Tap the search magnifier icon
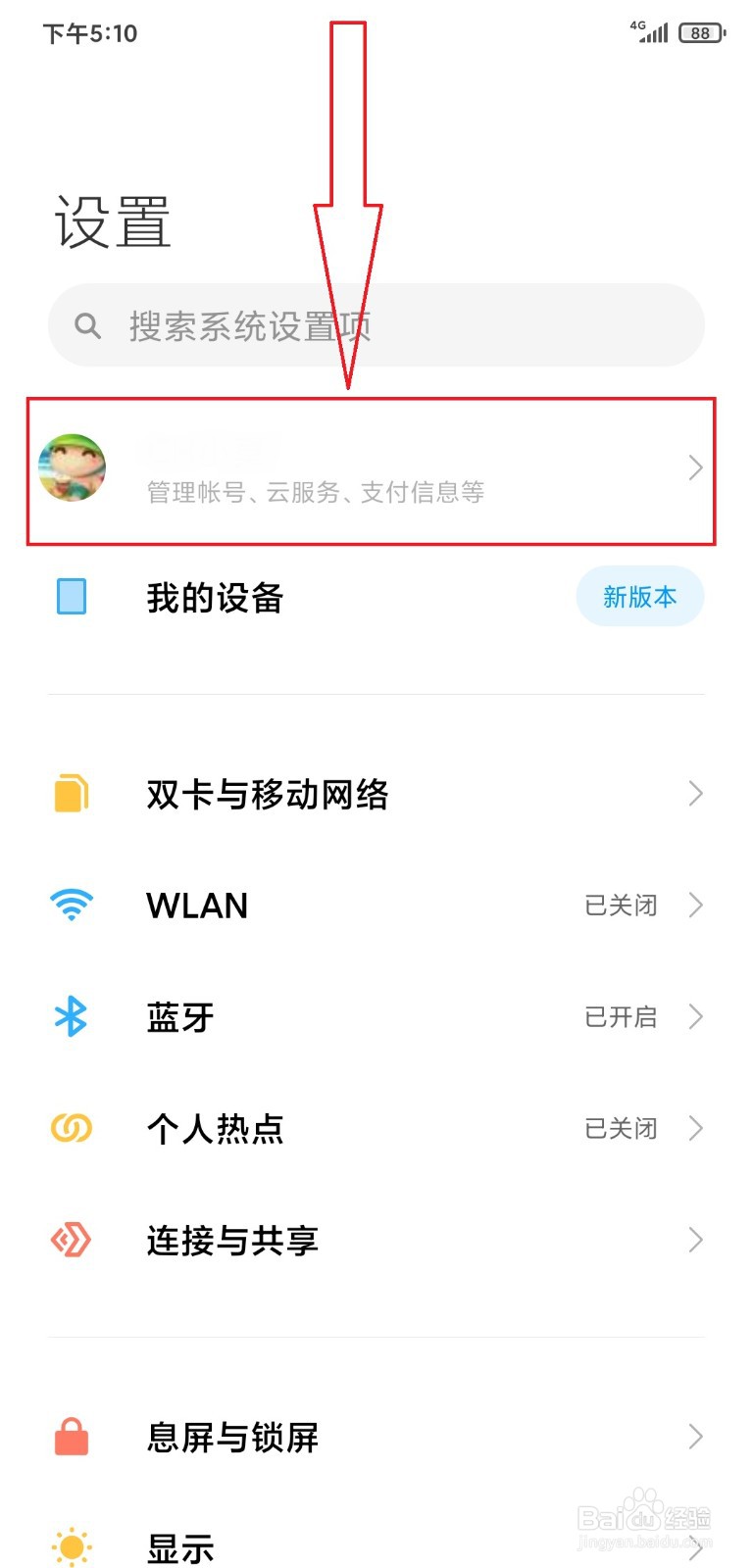753x1568 pixels. coord(87,325)
